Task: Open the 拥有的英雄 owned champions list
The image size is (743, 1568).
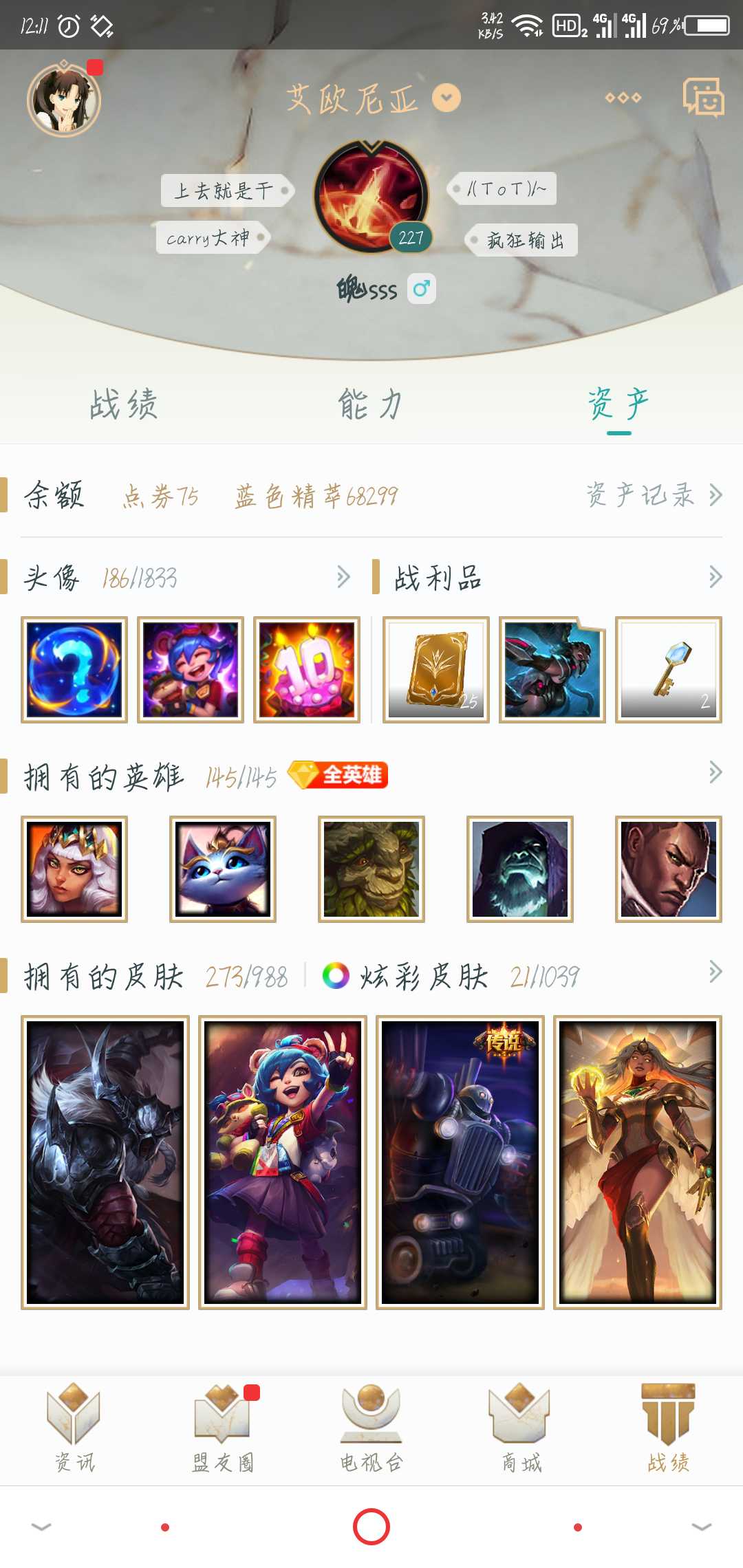Action: coord(715,773)
